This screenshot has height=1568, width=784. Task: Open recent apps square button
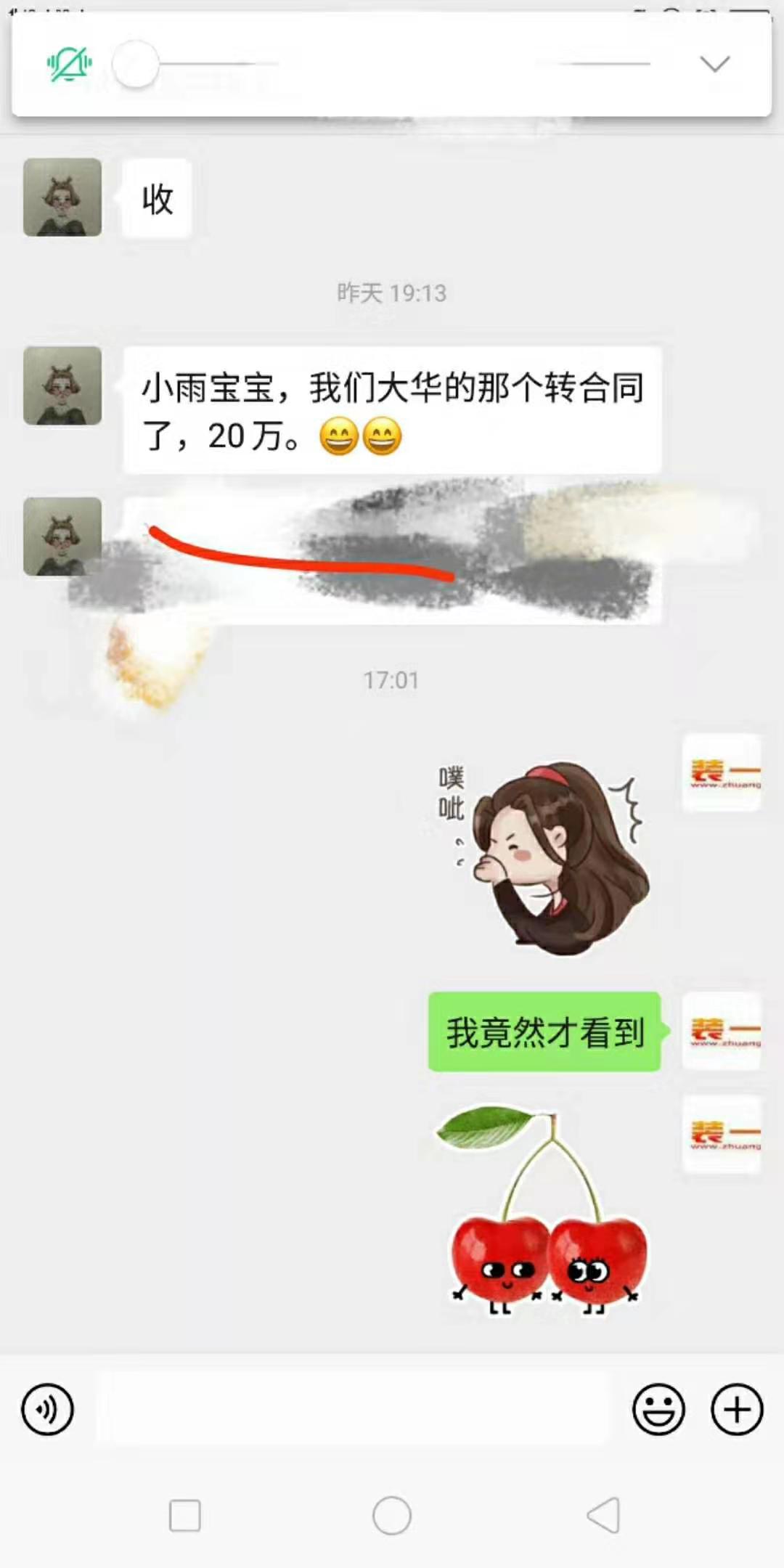pyautogui.click(x=184, y=1515)
